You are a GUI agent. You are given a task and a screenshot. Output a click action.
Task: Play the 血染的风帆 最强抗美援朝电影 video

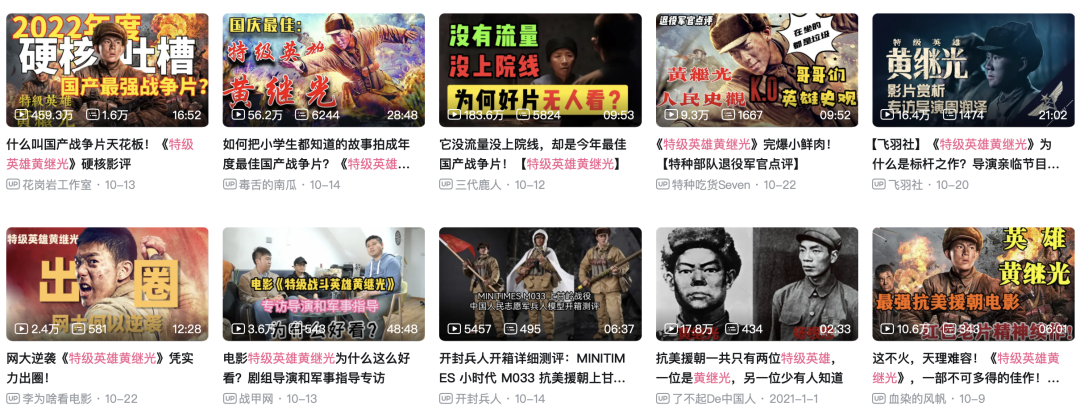(972, 284)
